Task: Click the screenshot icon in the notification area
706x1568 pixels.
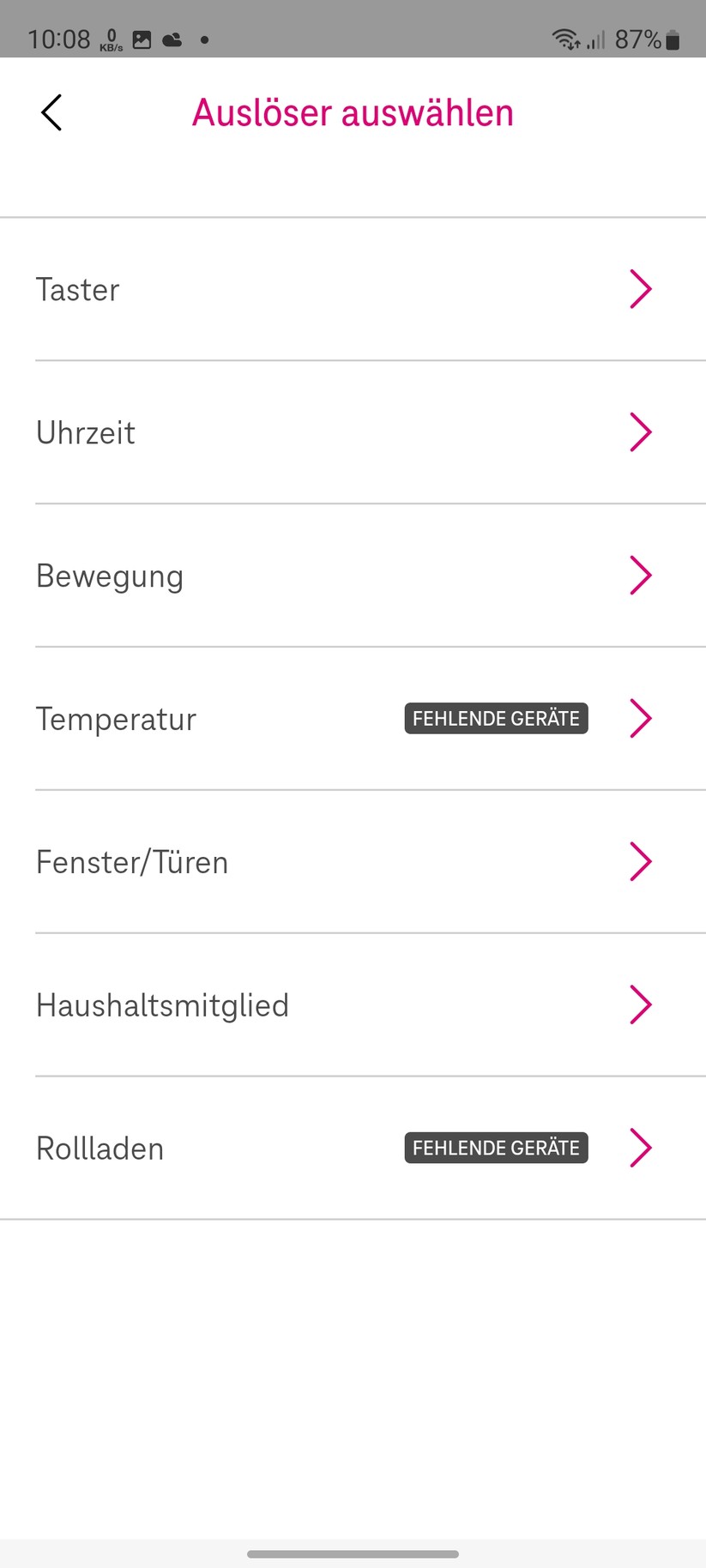Action: coord(142,38)
